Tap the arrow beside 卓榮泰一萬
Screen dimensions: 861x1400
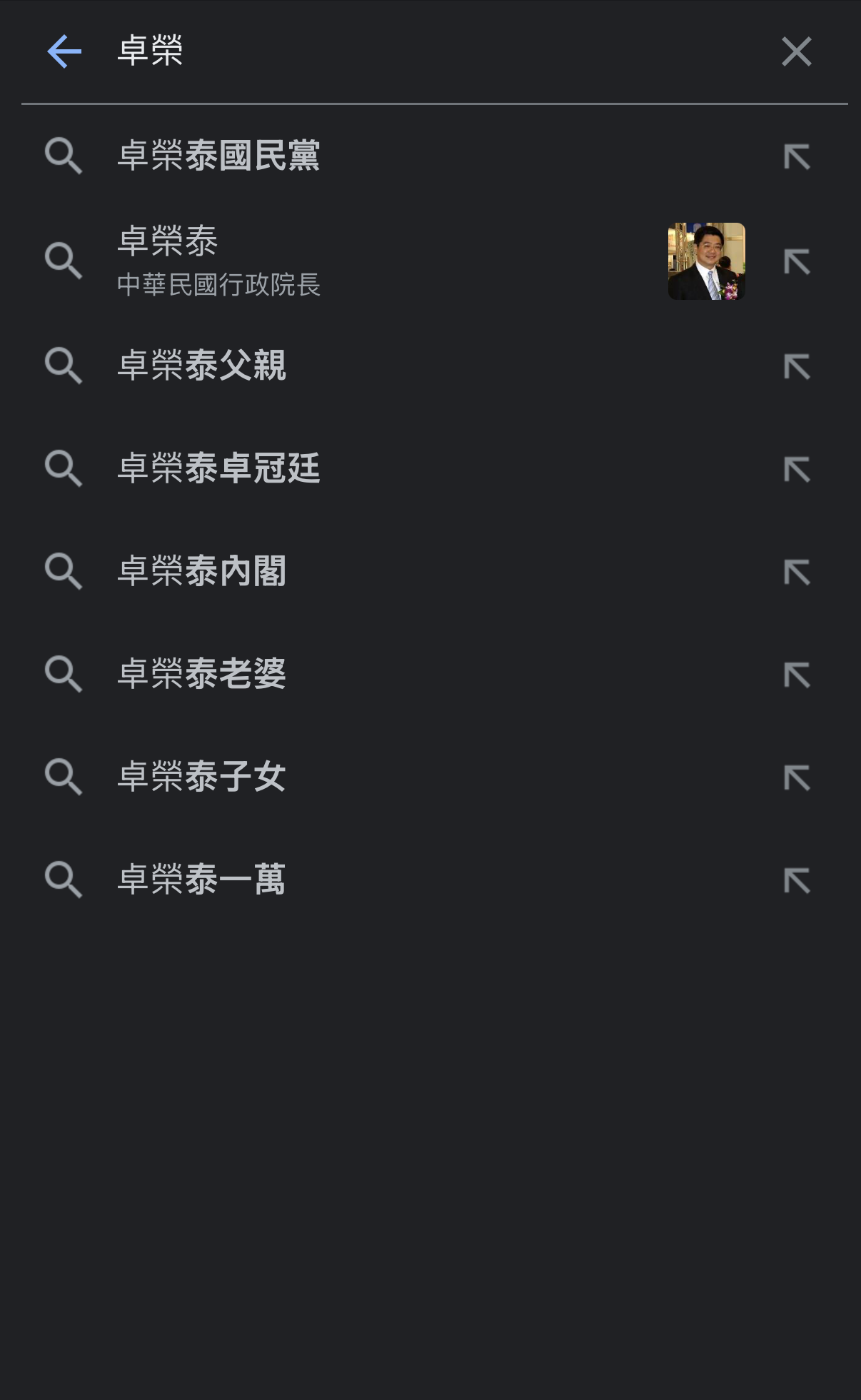(x=797, y=881)
